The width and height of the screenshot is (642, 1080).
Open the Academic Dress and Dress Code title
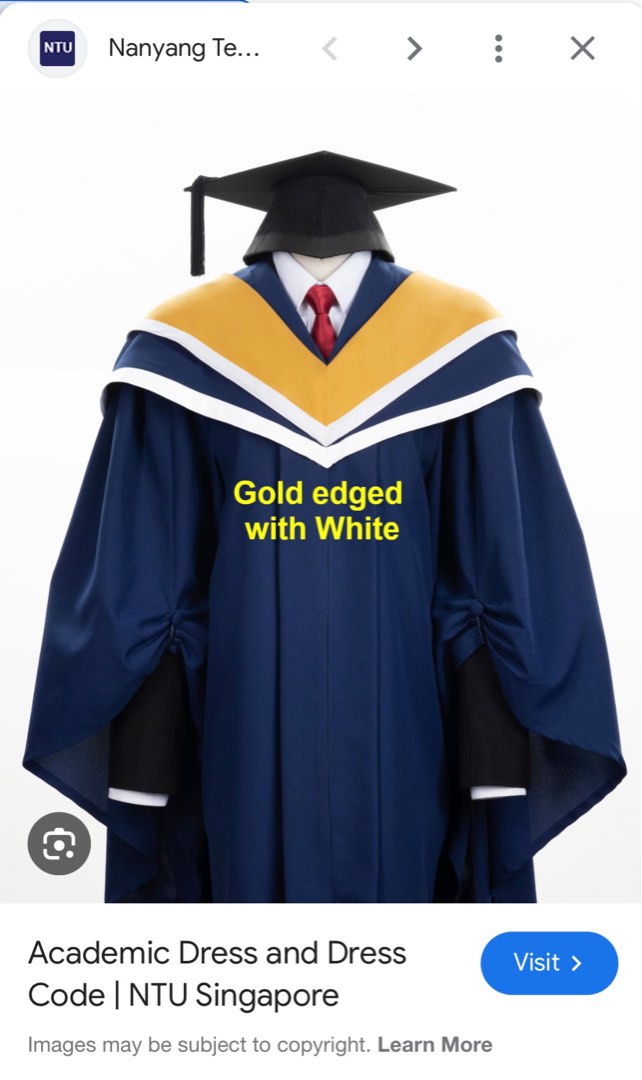point(217,973)
